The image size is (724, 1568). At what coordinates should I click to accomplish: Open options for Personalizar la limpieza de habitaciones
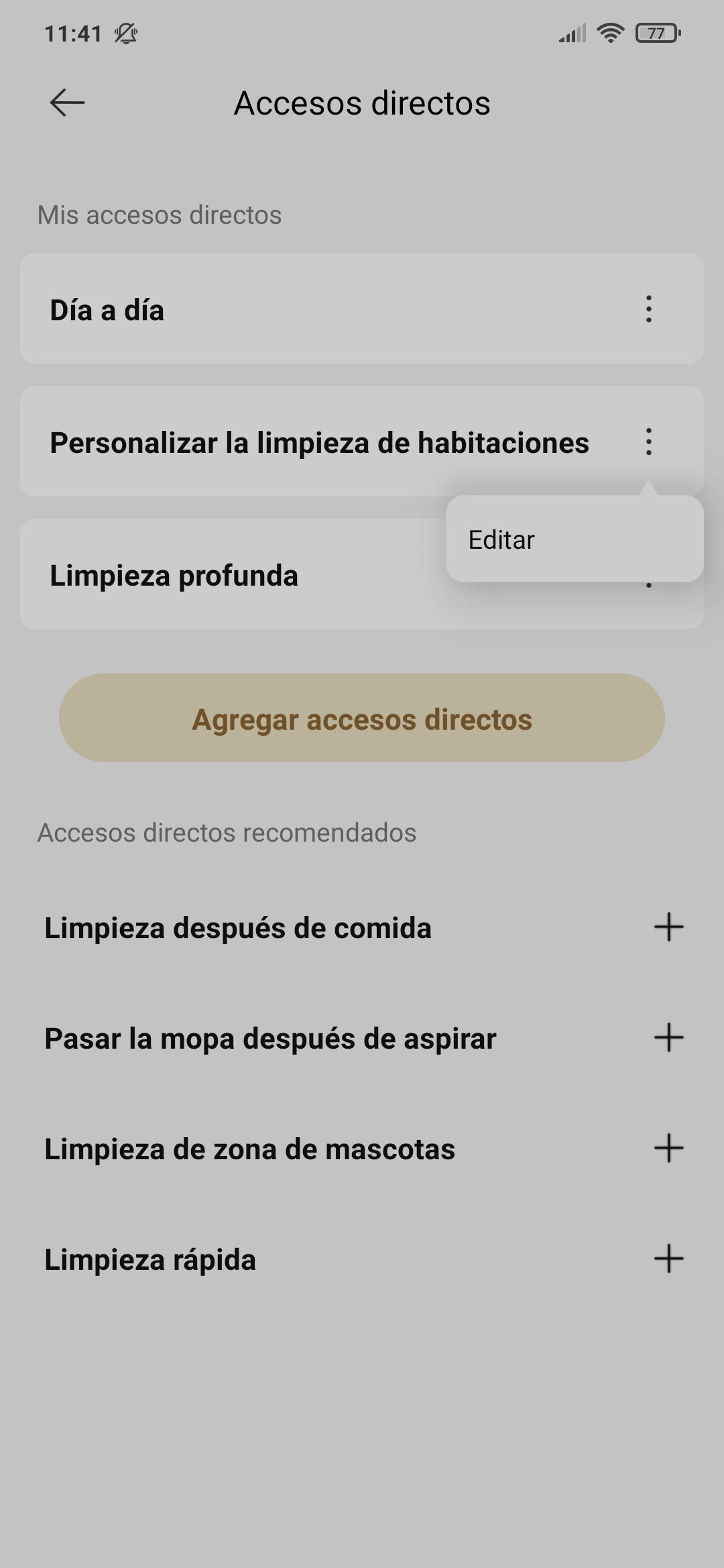tap(648, 442)
